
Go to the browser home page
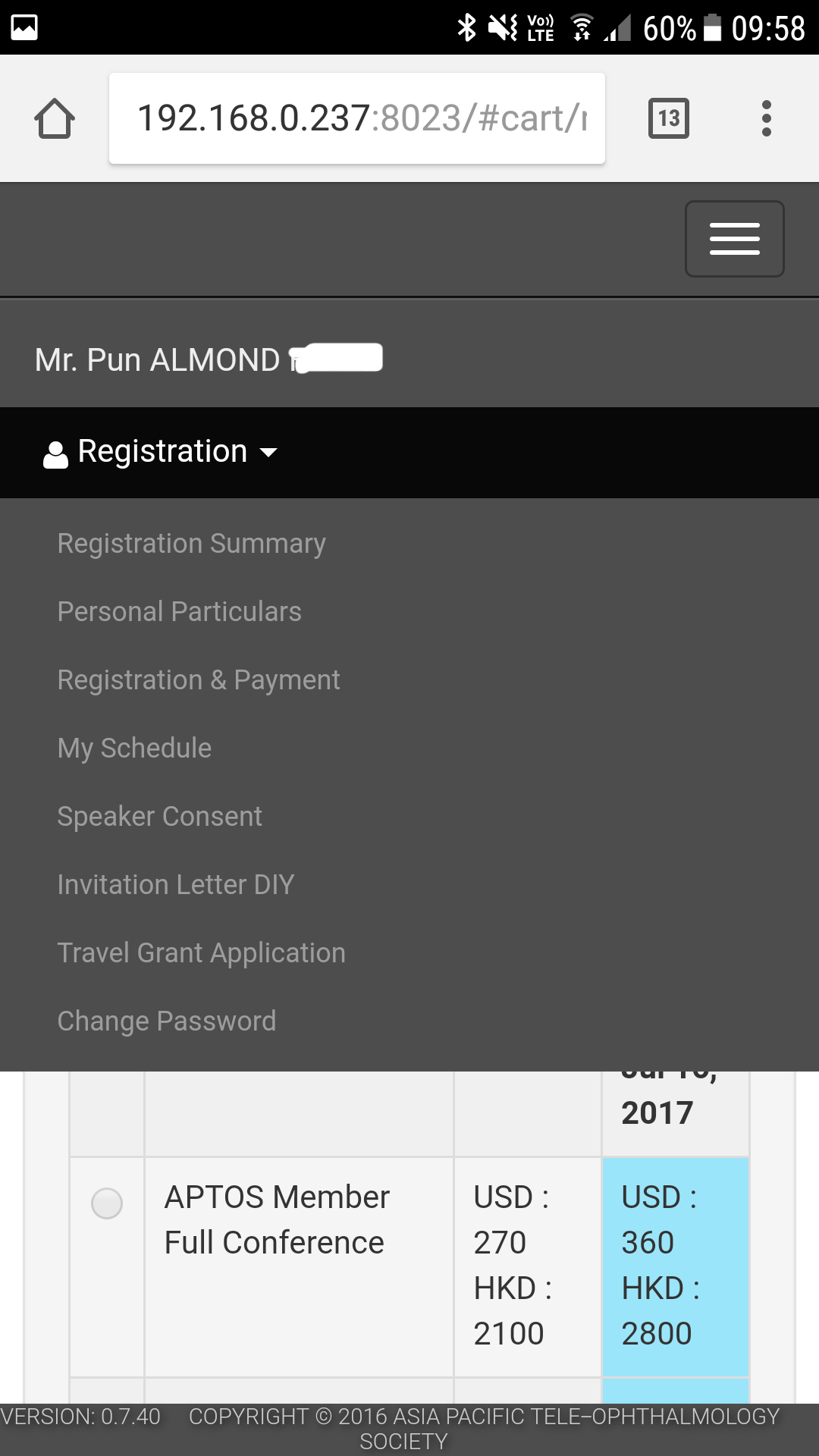pyautogui.click(x=55, y=119)
